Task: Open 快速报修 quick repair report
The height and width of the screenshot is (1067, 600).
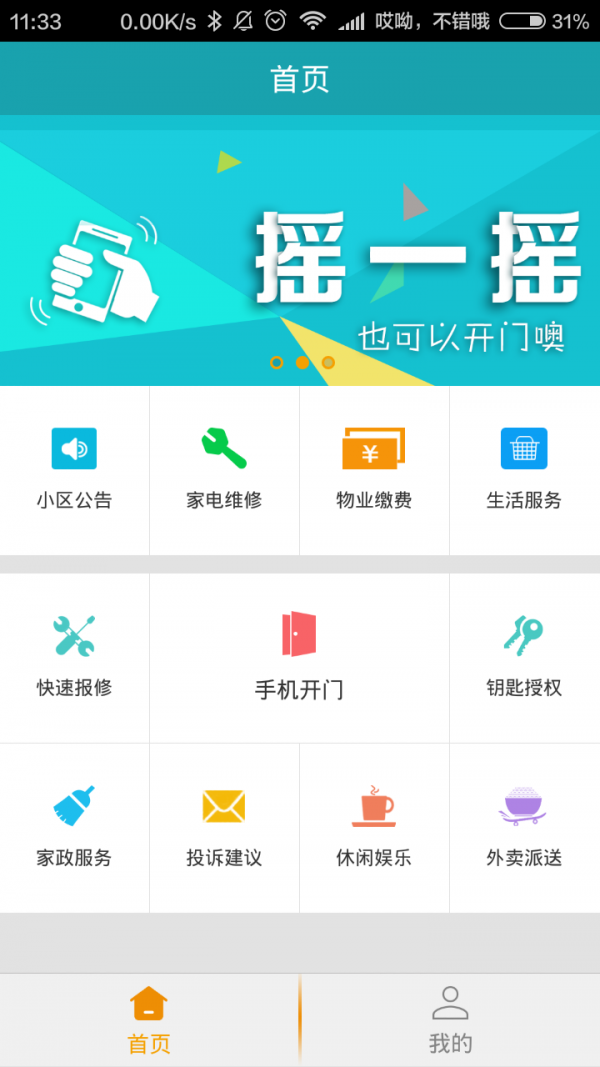Action: click(74, 657)
